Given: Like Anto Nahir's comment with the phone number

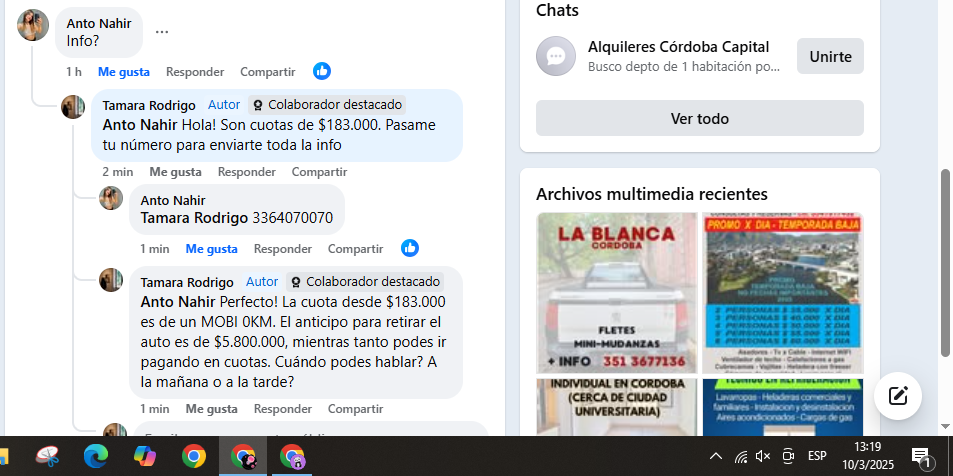Looking at the screenshot, I should [211, 249].
